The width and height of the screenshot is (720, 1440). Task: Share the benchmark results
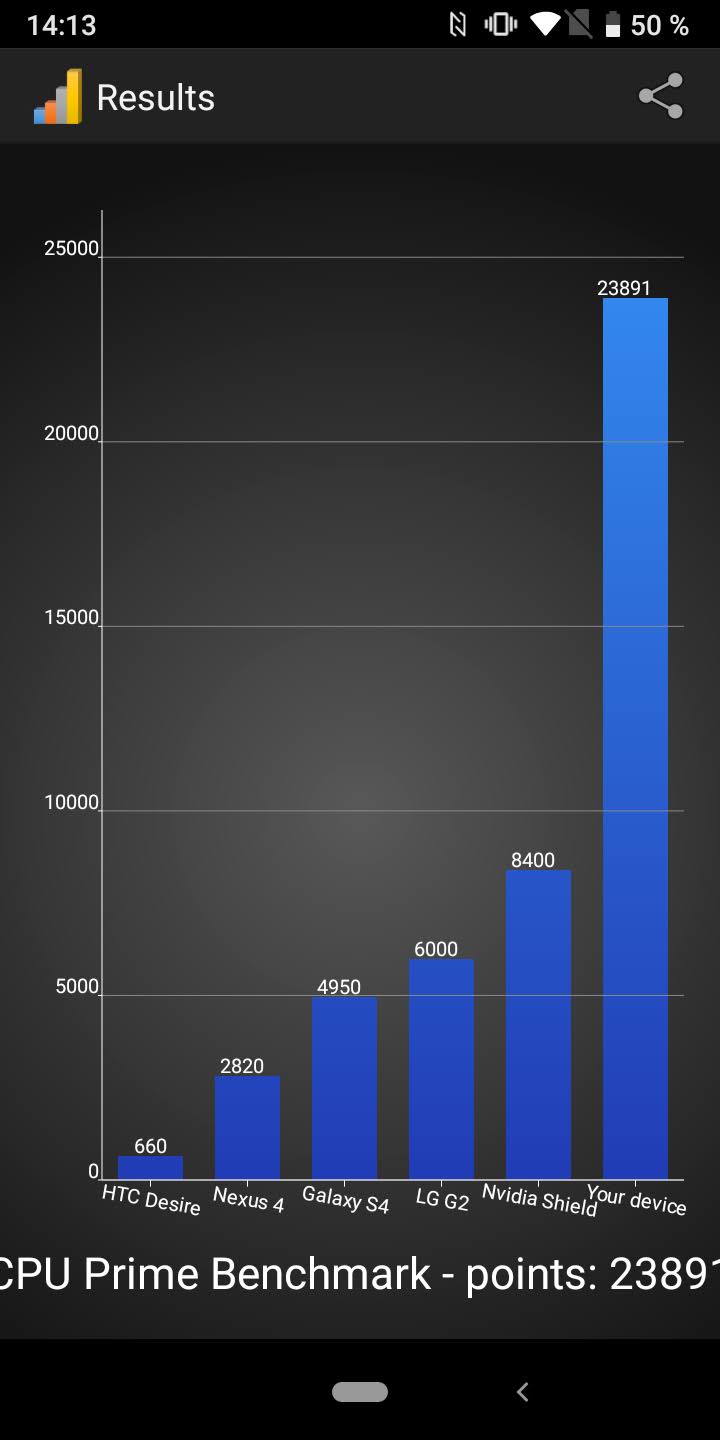coord(660,97)
